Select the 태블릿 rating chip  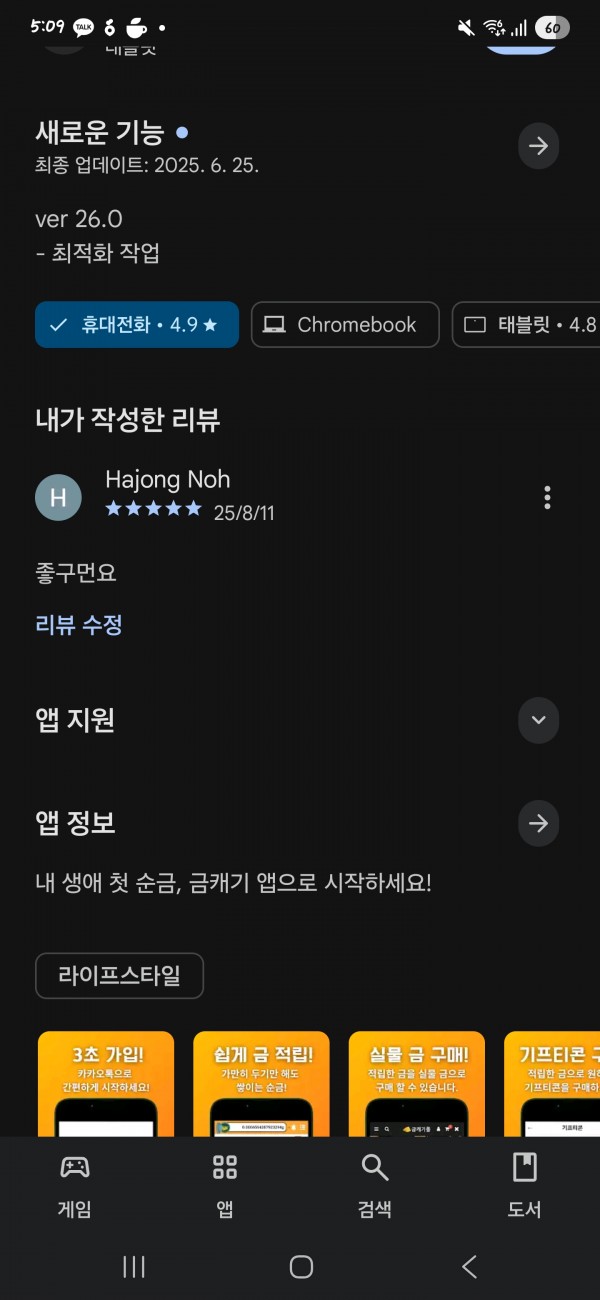[526, 325]
